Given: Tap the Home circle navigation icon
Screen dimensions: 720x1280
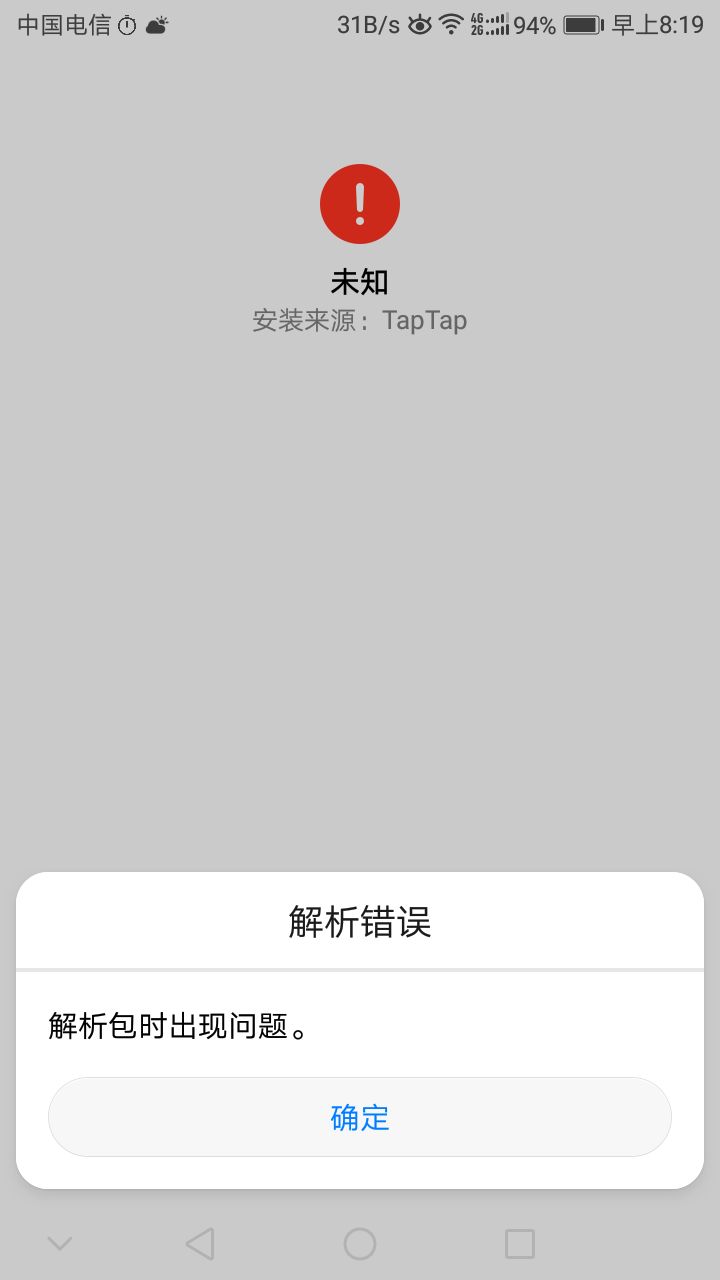Looking at the screenshot, I should (360, 1243).
